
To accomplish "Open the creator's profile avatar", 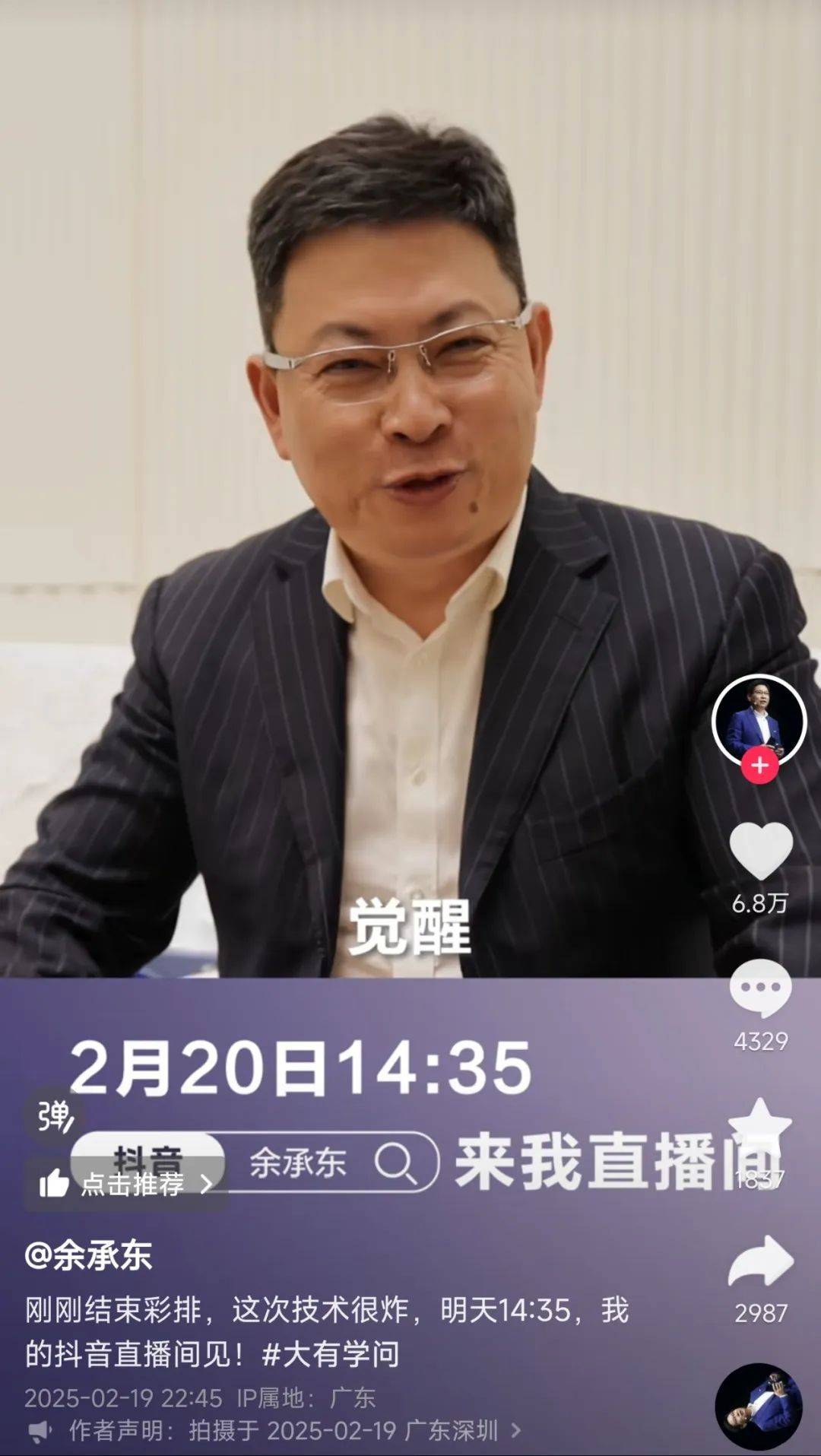I will tap(759, 718).
